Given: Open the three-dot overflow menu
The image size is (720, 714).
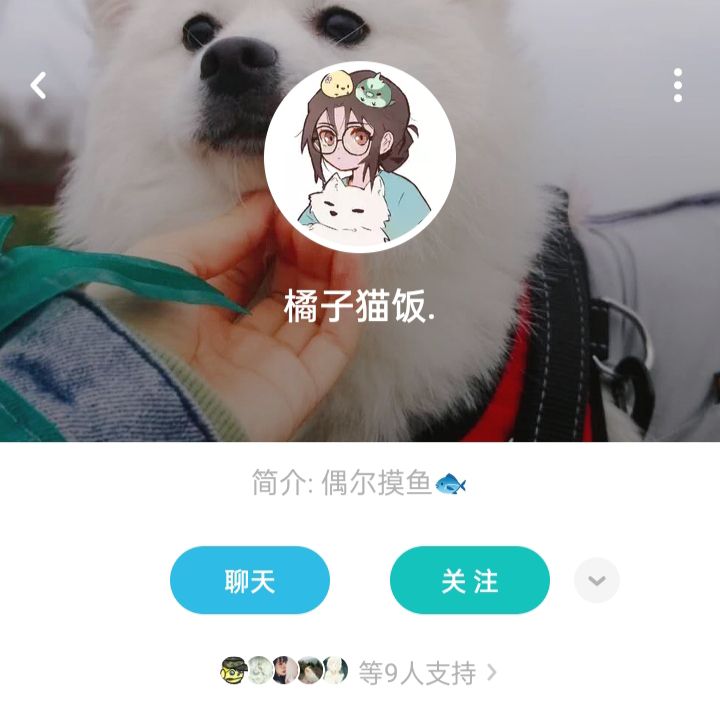Looking at the screenshot, I should (x=678, y=86).
